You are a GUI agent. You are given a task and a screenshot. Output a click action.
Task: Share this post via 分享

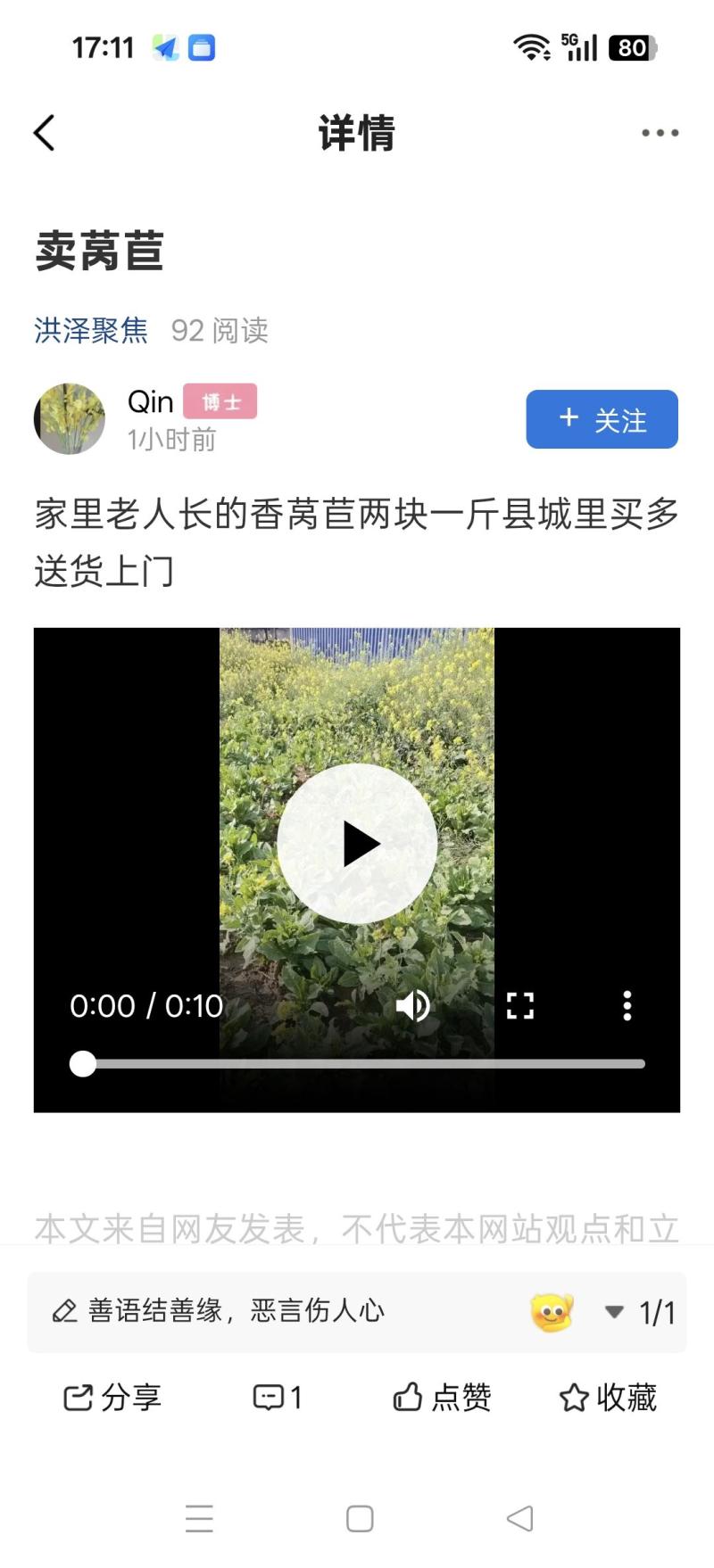[x=112, y=1397]
